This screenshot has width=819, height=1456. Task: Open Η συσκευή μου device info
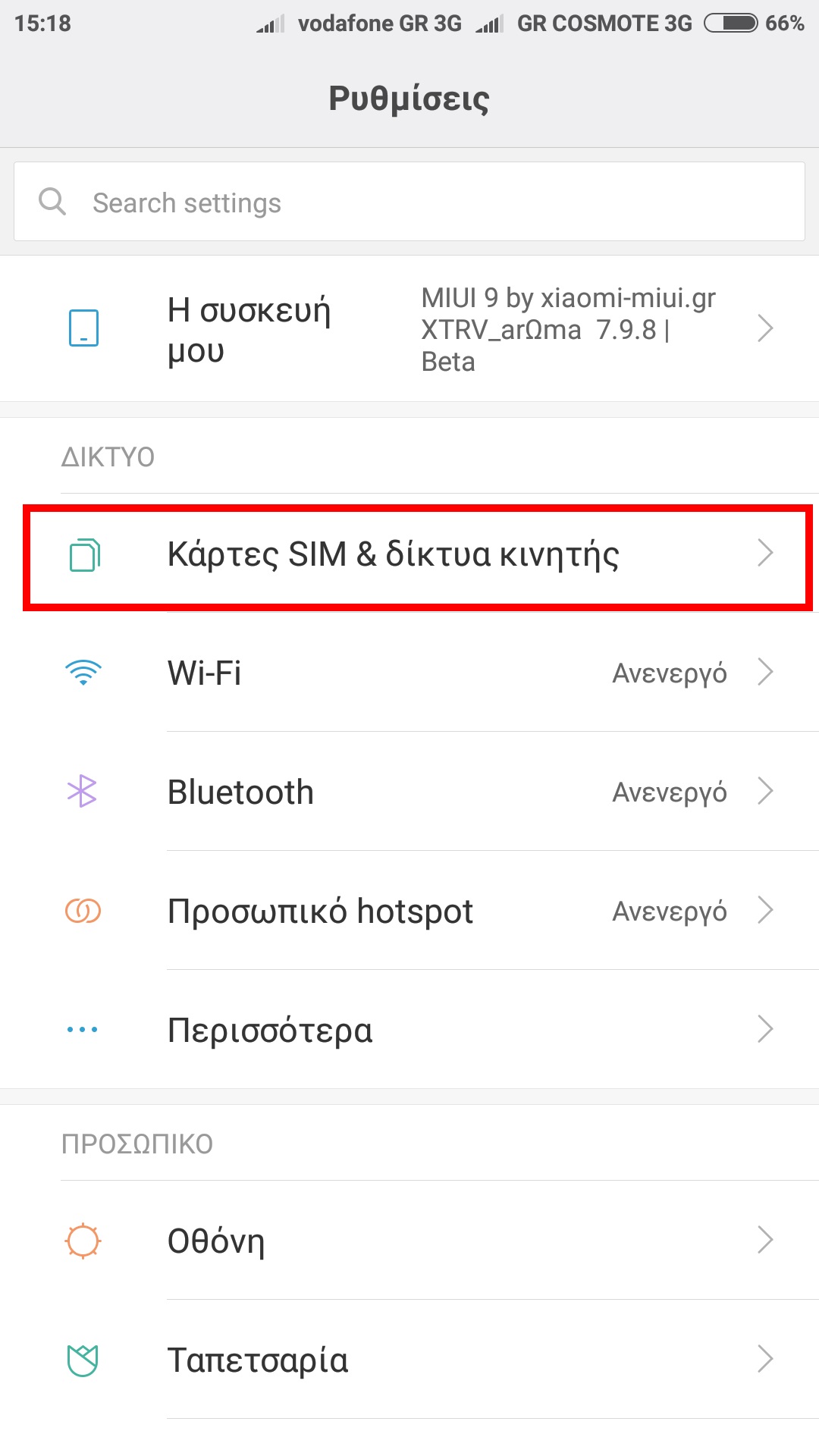(409, 329)
